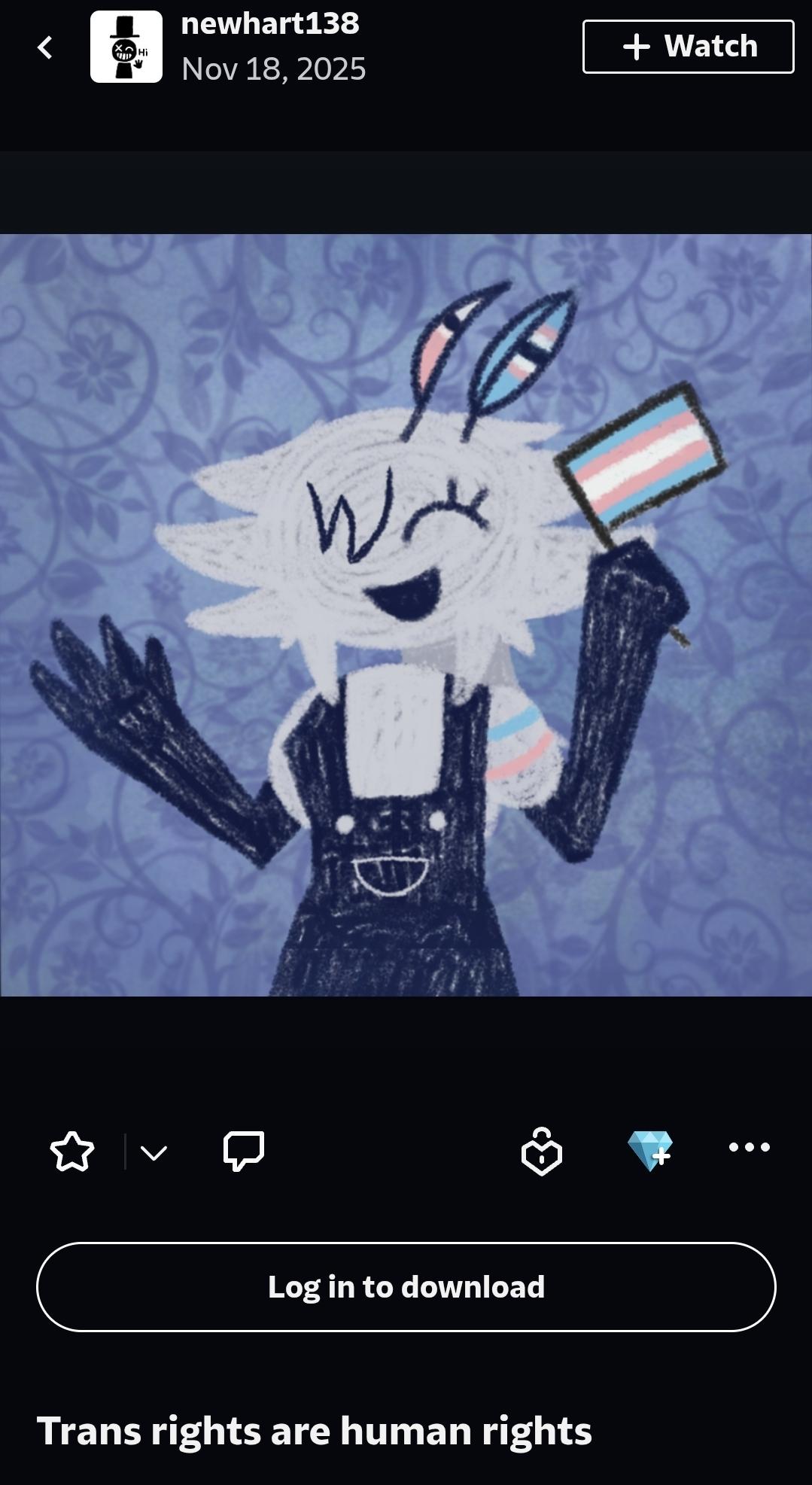Open newhart138's profile avatar
The width and height of the screenshot is (812, 1485).
126,47
